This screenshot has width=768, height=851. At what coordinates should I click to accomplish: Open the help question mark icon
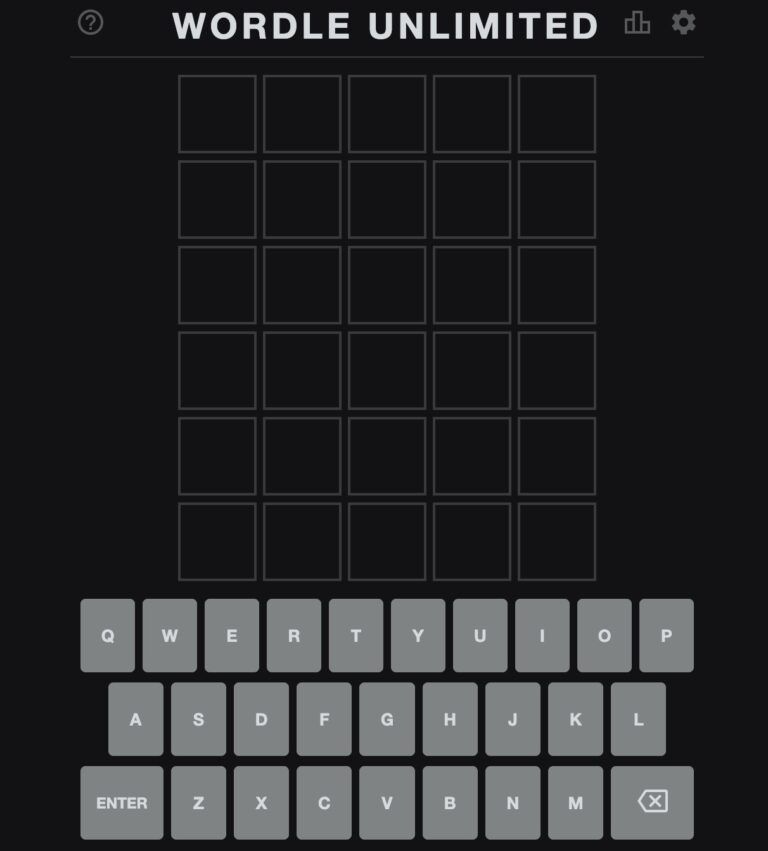click(91, 23)
